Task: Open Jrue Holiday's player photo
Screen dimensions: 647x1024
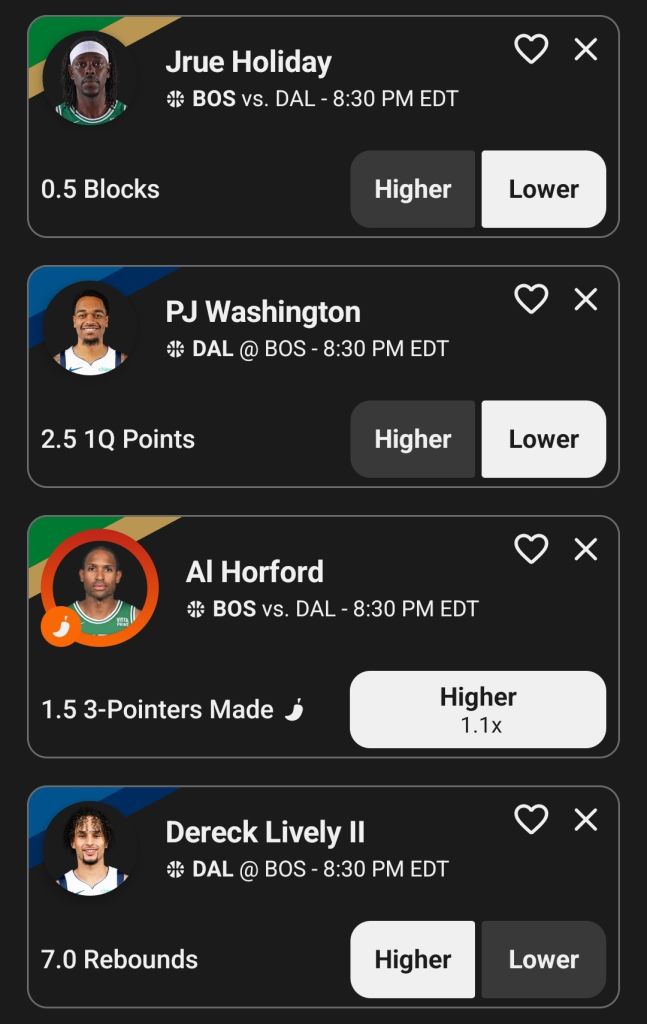Action: click(x=90, y=80)
